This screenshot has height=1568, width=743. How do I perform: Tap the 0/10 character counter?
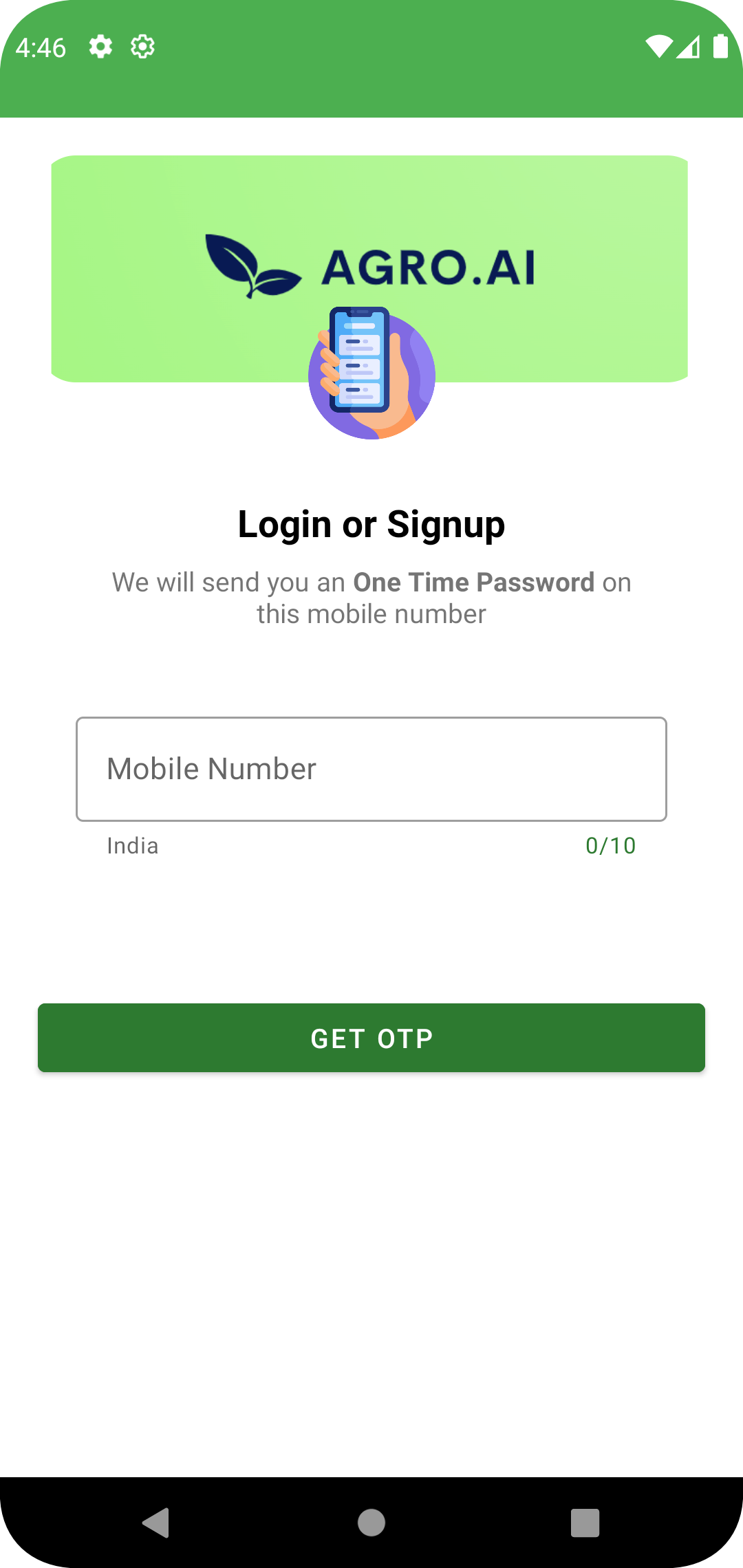coord(610,846)
